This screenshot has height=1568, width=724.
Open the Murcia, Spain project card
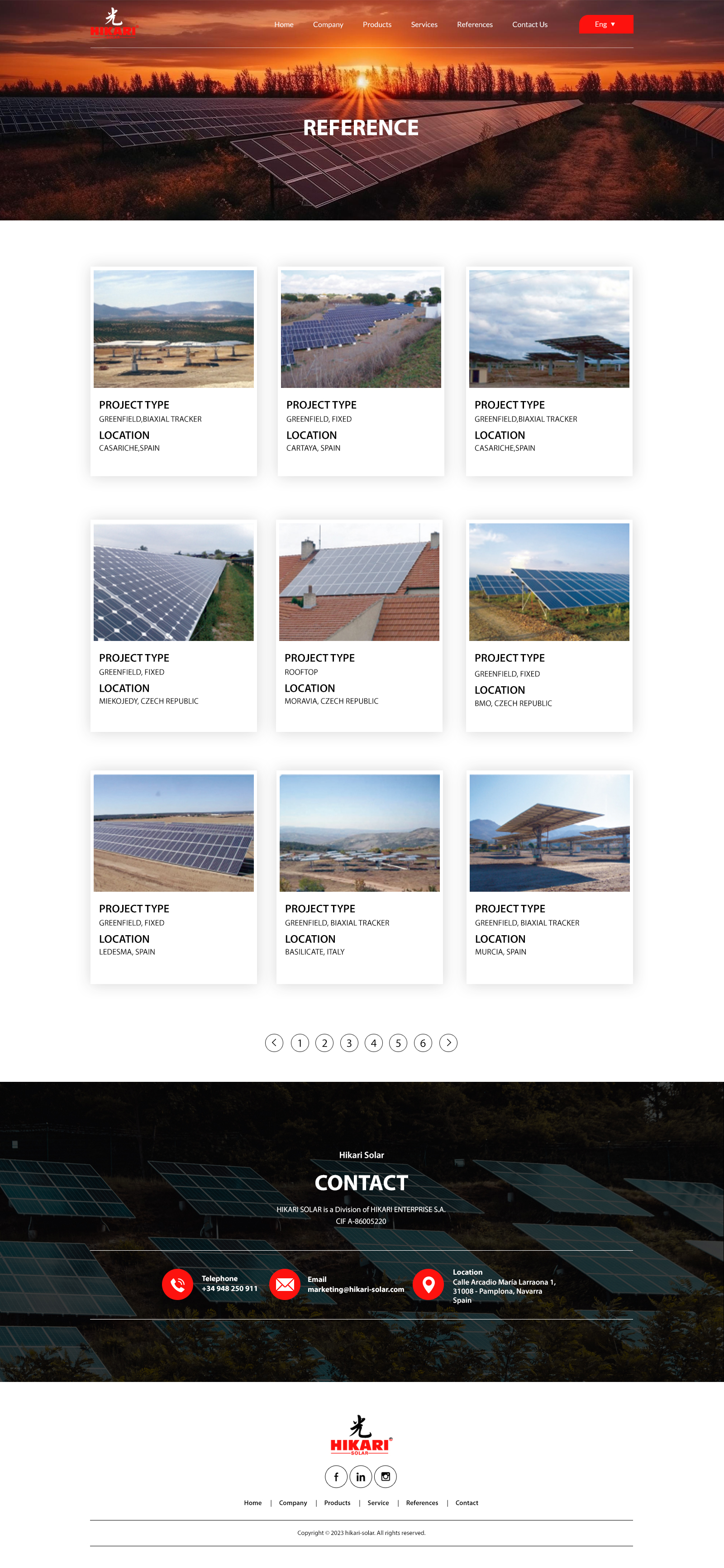click(x=549, y=875)
